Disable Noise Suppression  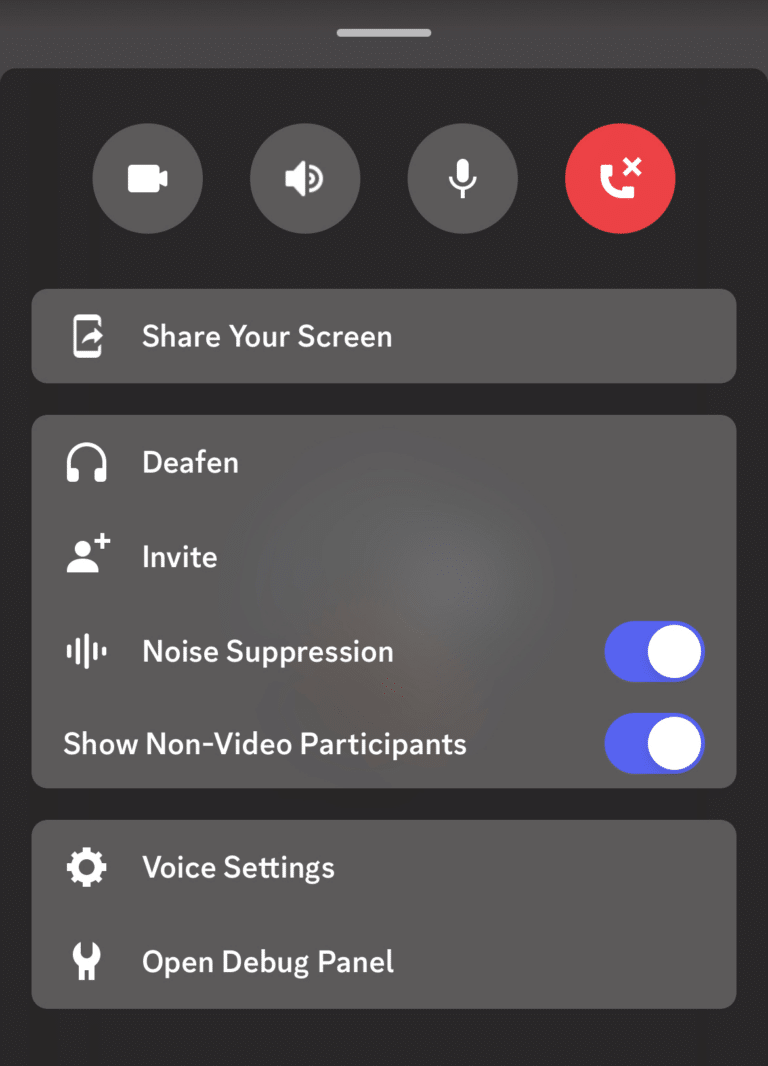pyautogui.click(x=654, y=651)
